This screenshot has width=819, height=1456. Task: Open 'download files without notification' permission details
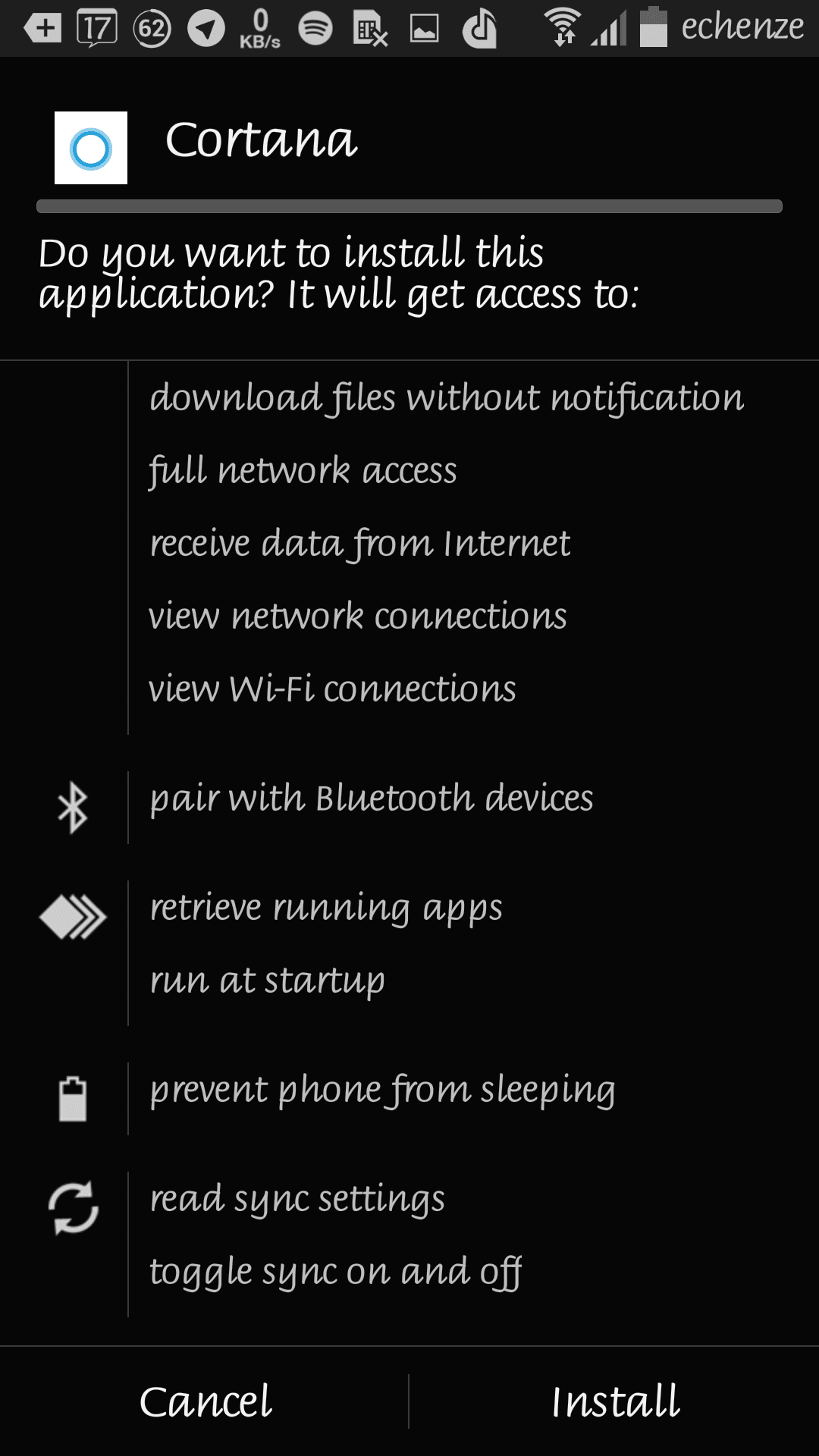(x=447, y=398)
